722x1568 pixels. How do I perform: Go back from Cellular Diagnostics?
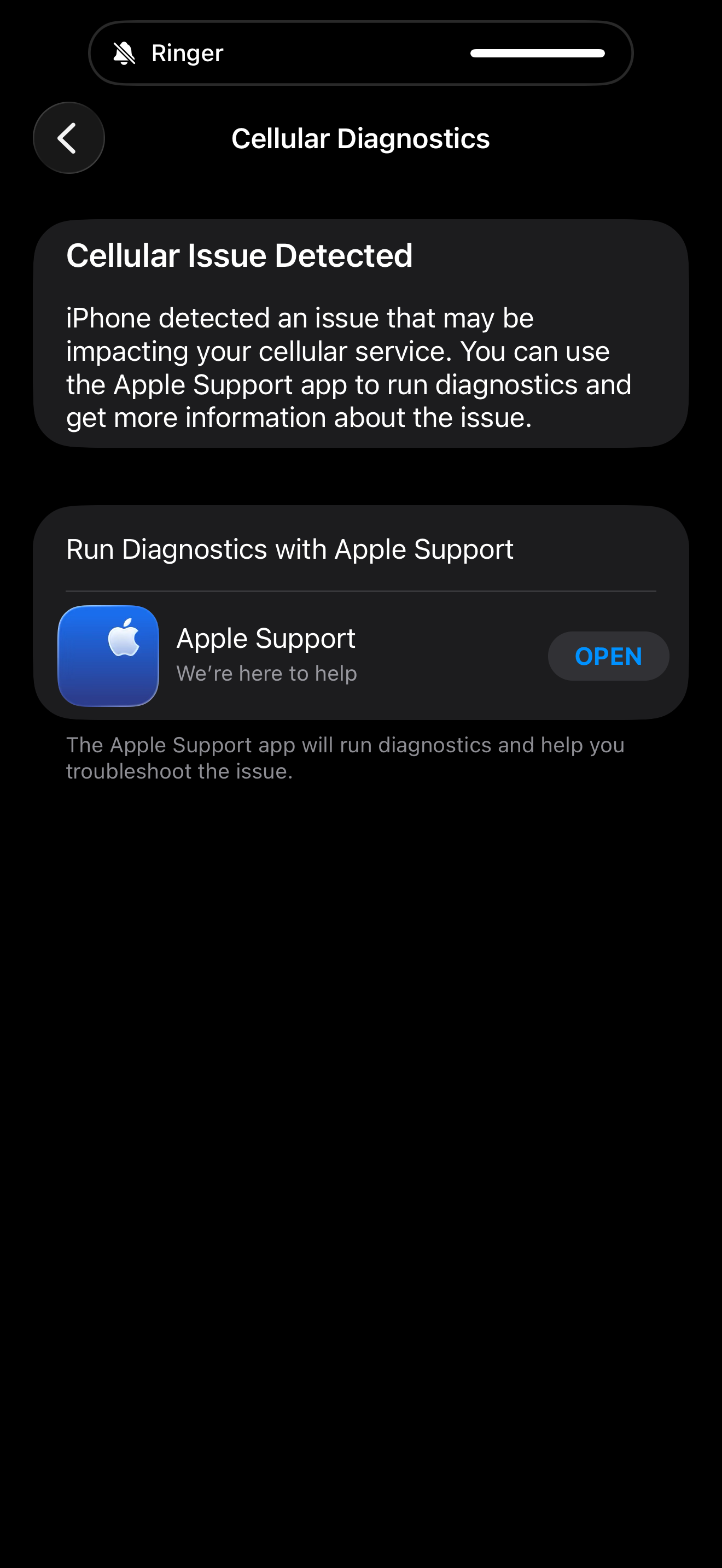click(69, 138)
